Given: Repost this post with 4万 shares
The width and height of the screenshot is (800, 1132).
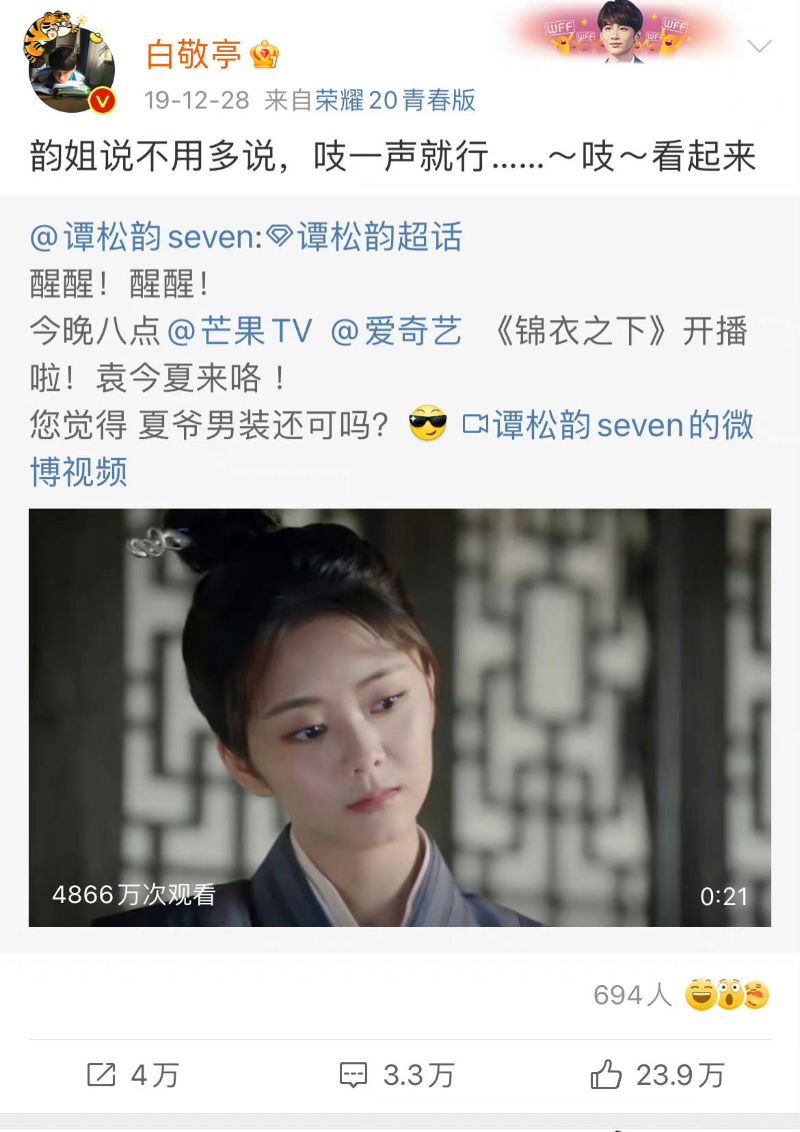Looking at the screenshot, I should coord(132,1075).
